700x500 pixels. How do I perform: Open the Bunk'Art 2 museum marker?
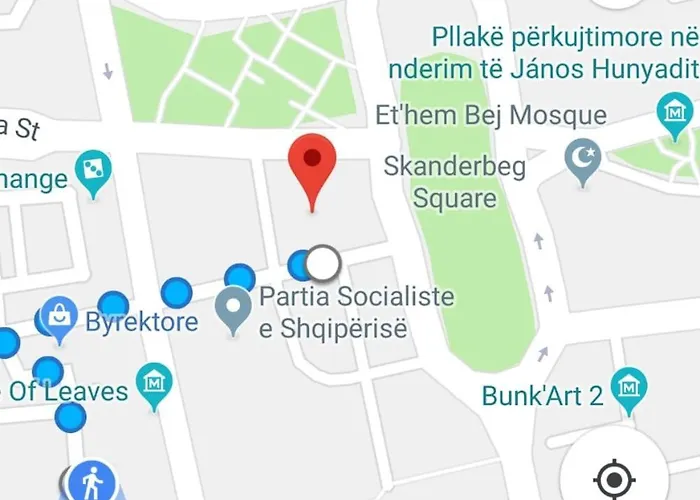point(629,390)
